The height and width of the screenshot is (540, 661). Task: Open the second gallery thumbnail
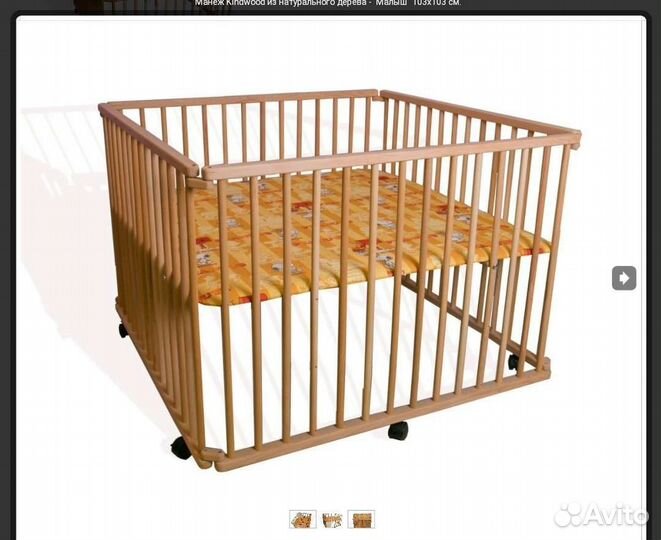[x=332, y=519]
